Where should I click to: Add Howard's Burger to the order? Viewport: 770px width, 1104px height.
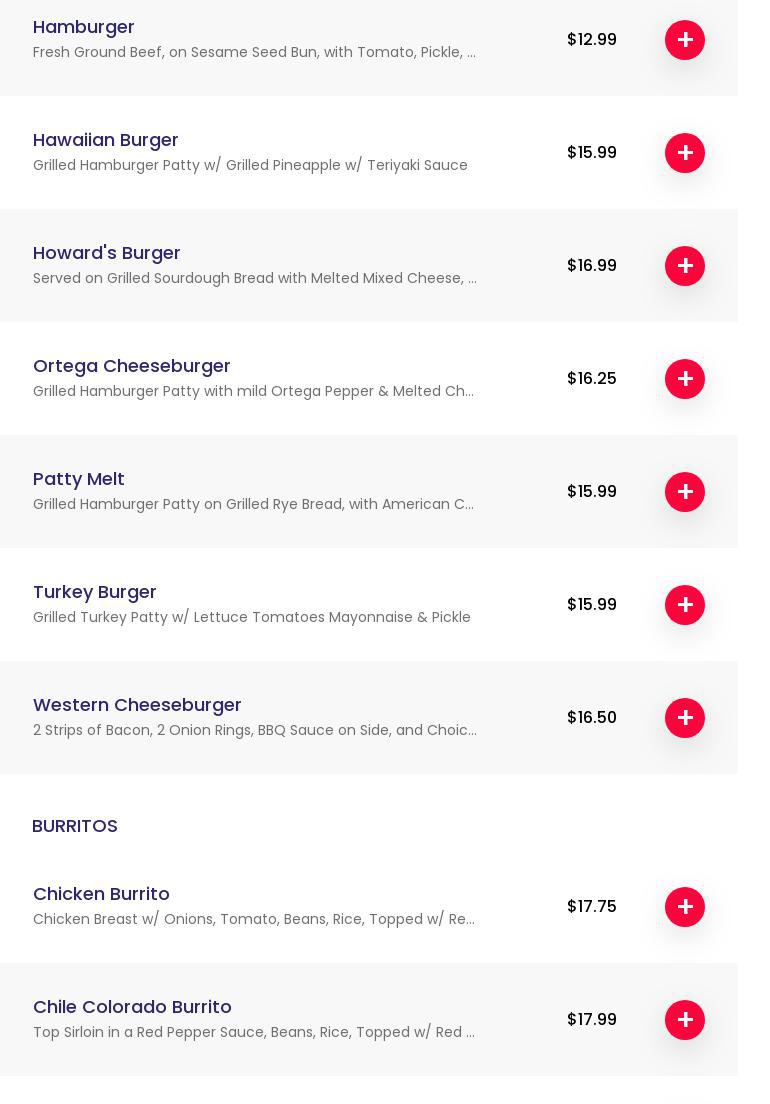685,266
